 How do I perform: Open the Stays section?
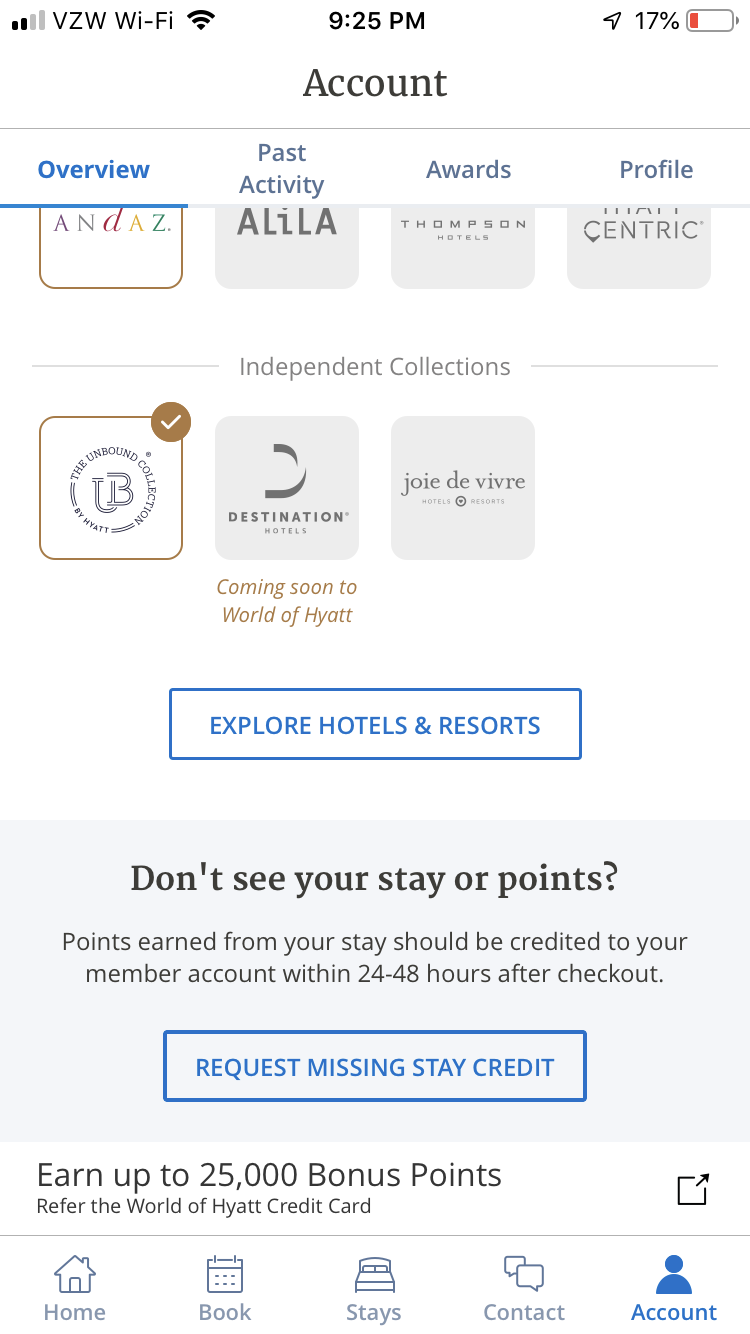pyautogui.click(x=374, y=1287)
